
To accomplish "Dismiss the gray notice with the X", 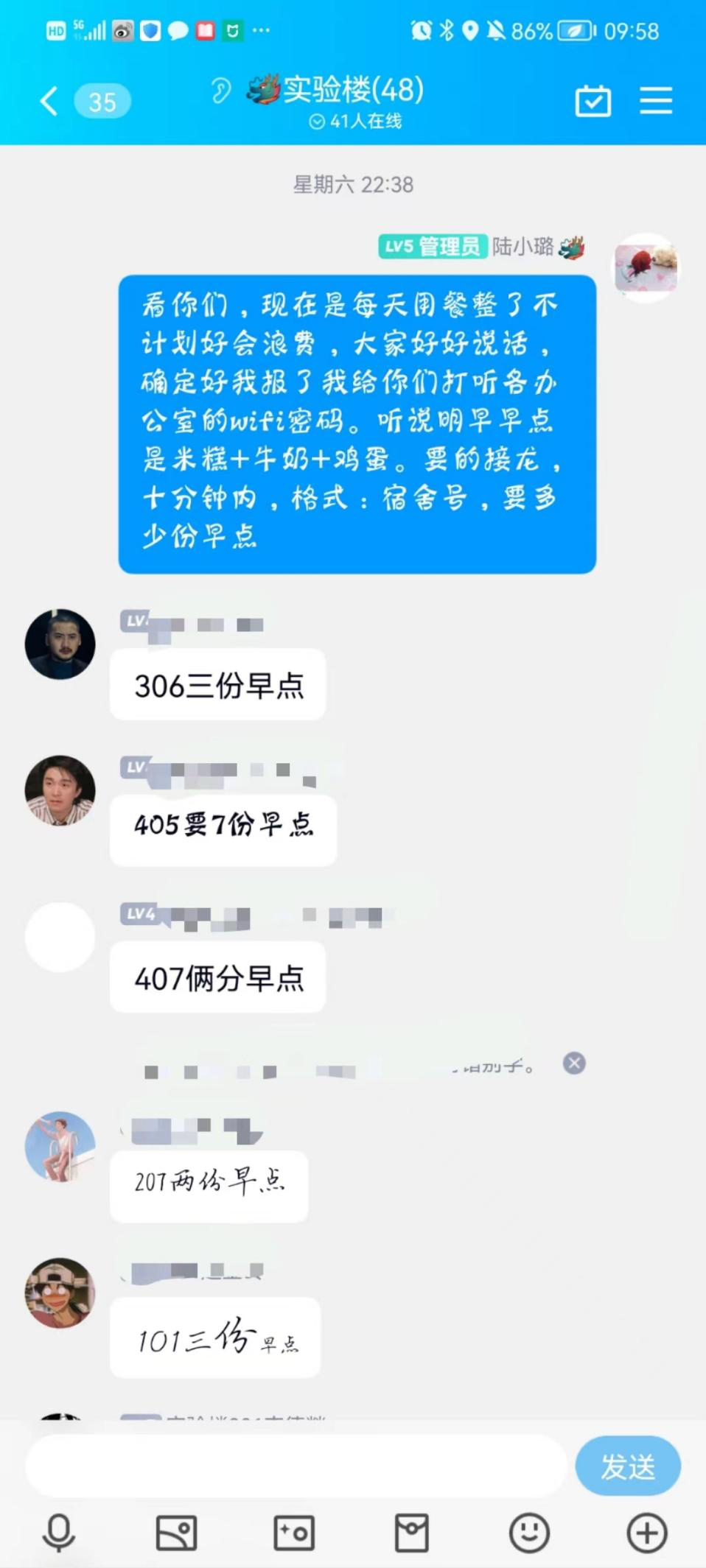I will click(574, 1063).
